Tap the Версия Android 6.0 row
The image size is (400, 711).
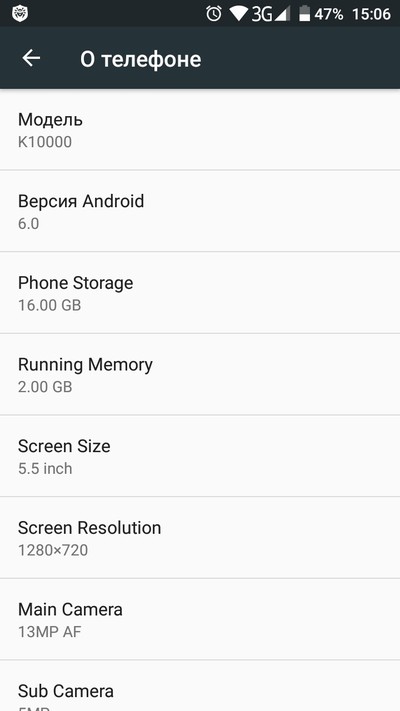coord(200,211)
